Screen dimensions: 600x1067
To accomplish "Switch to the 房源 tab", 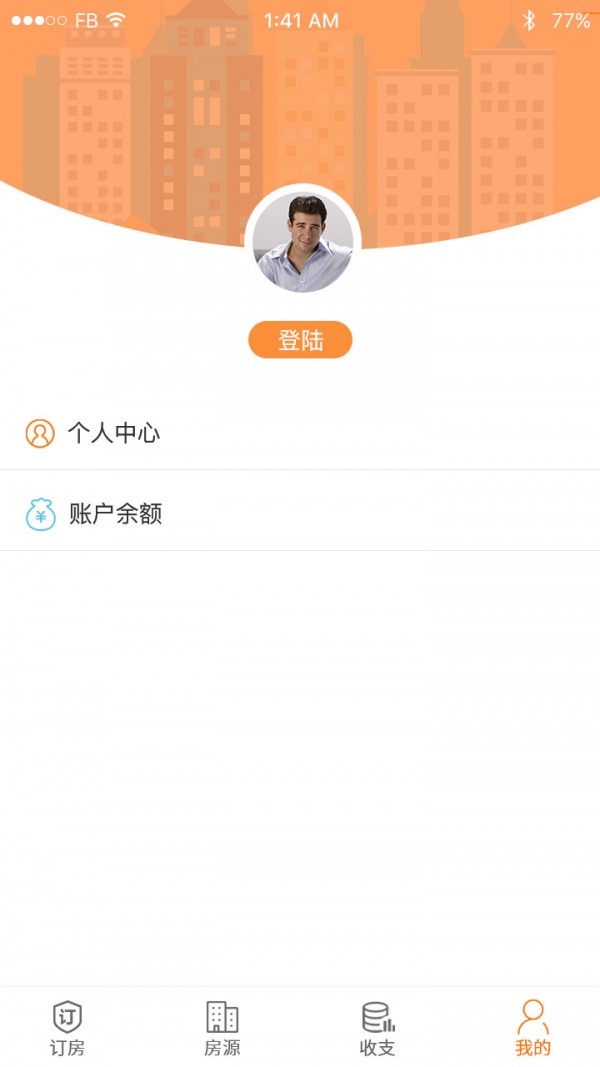I will [222, 1028].
